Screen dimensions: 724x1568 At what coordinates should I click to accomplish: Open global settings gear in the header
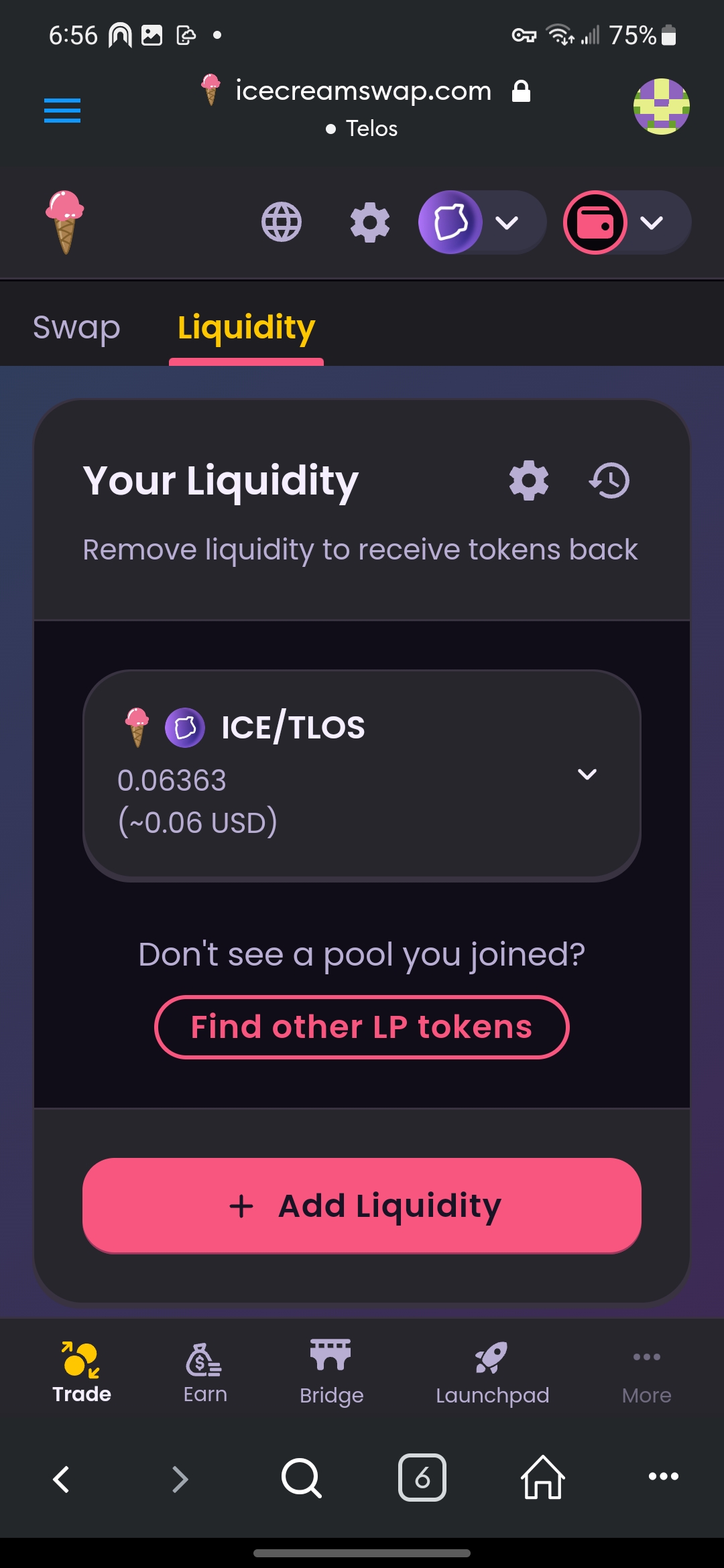point(370,222)
